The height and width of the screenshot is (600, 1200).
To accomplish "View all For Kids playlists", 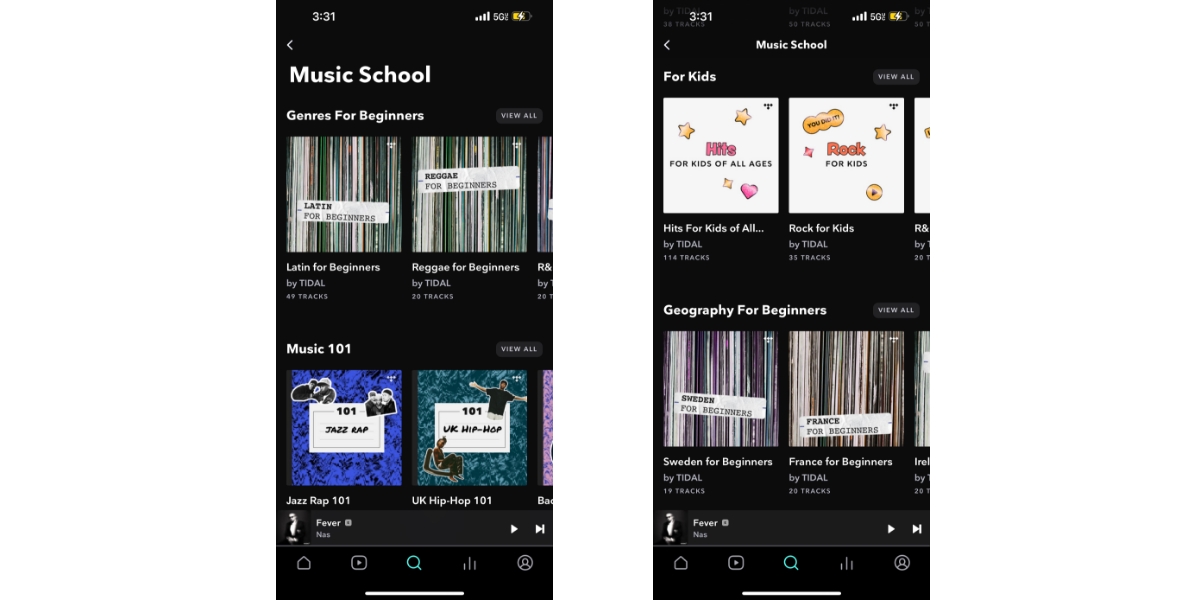I will pos(895,77).
